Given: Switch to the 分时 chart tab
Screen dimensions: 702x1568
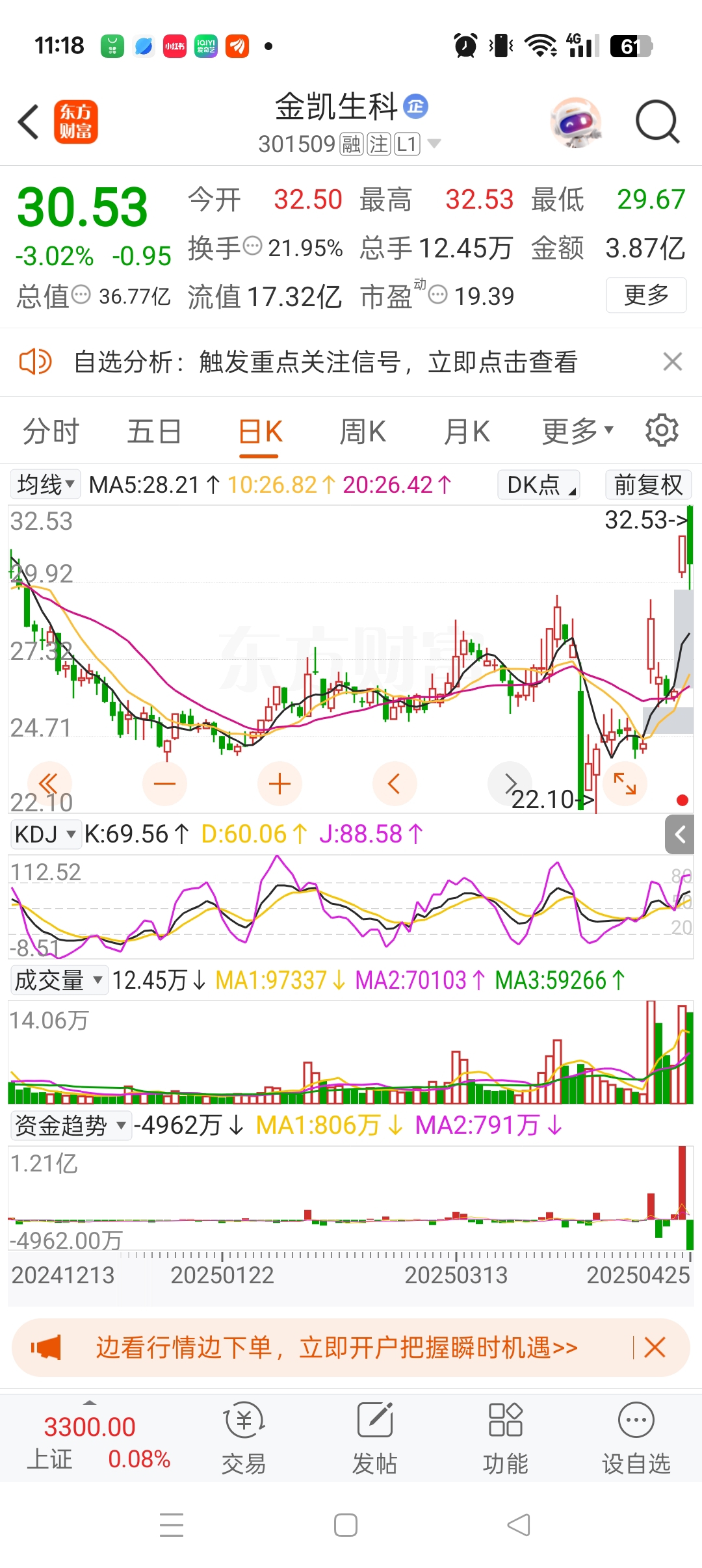Looking at the screenshot, I should (51, 432).
